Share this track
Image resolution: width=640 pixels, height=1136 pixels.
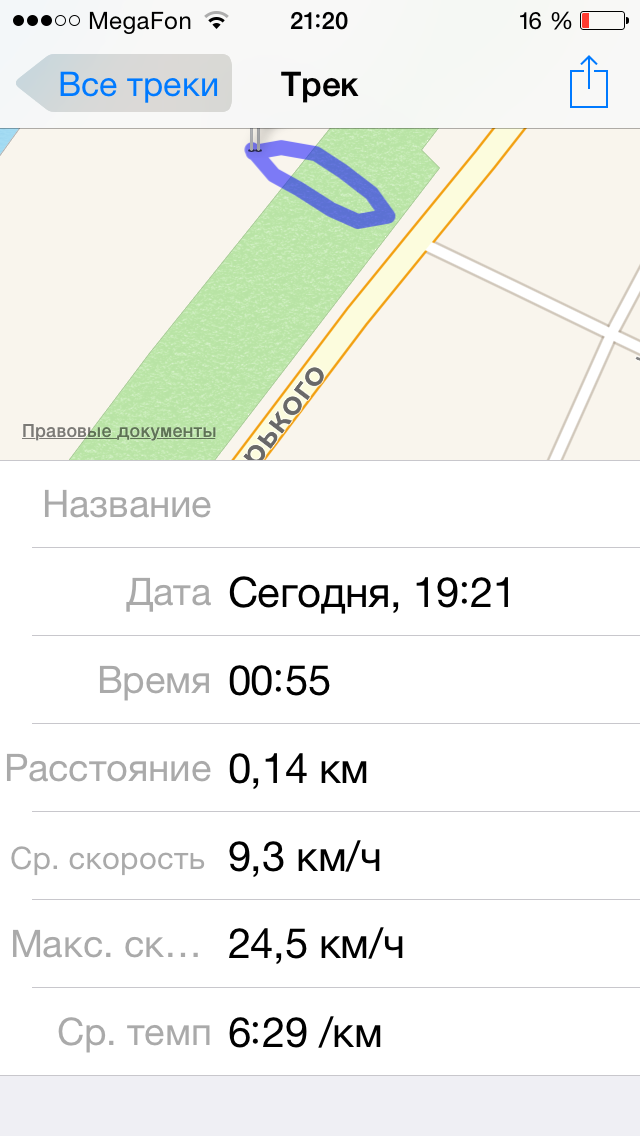[588, 83]
